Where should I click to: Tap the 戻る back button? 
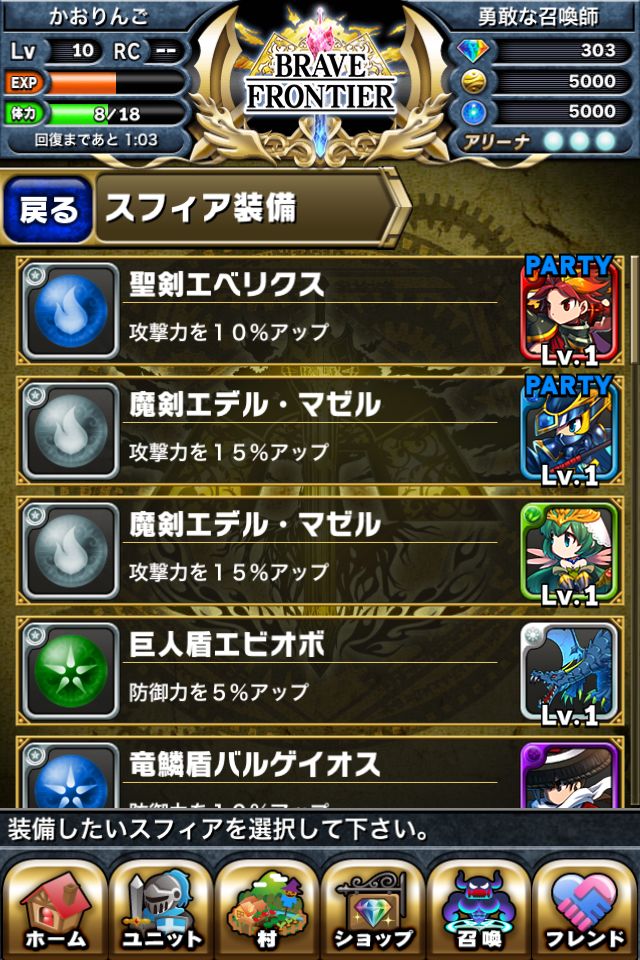point(48,209)
